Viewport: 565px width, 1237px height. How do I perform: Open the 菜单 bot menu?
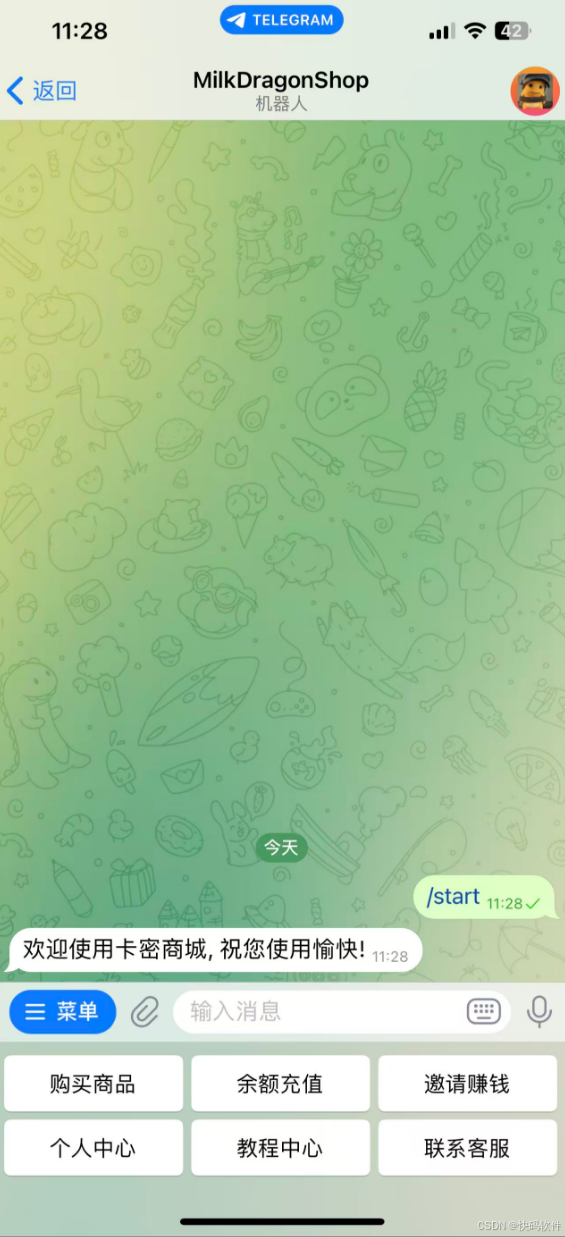63,1012
